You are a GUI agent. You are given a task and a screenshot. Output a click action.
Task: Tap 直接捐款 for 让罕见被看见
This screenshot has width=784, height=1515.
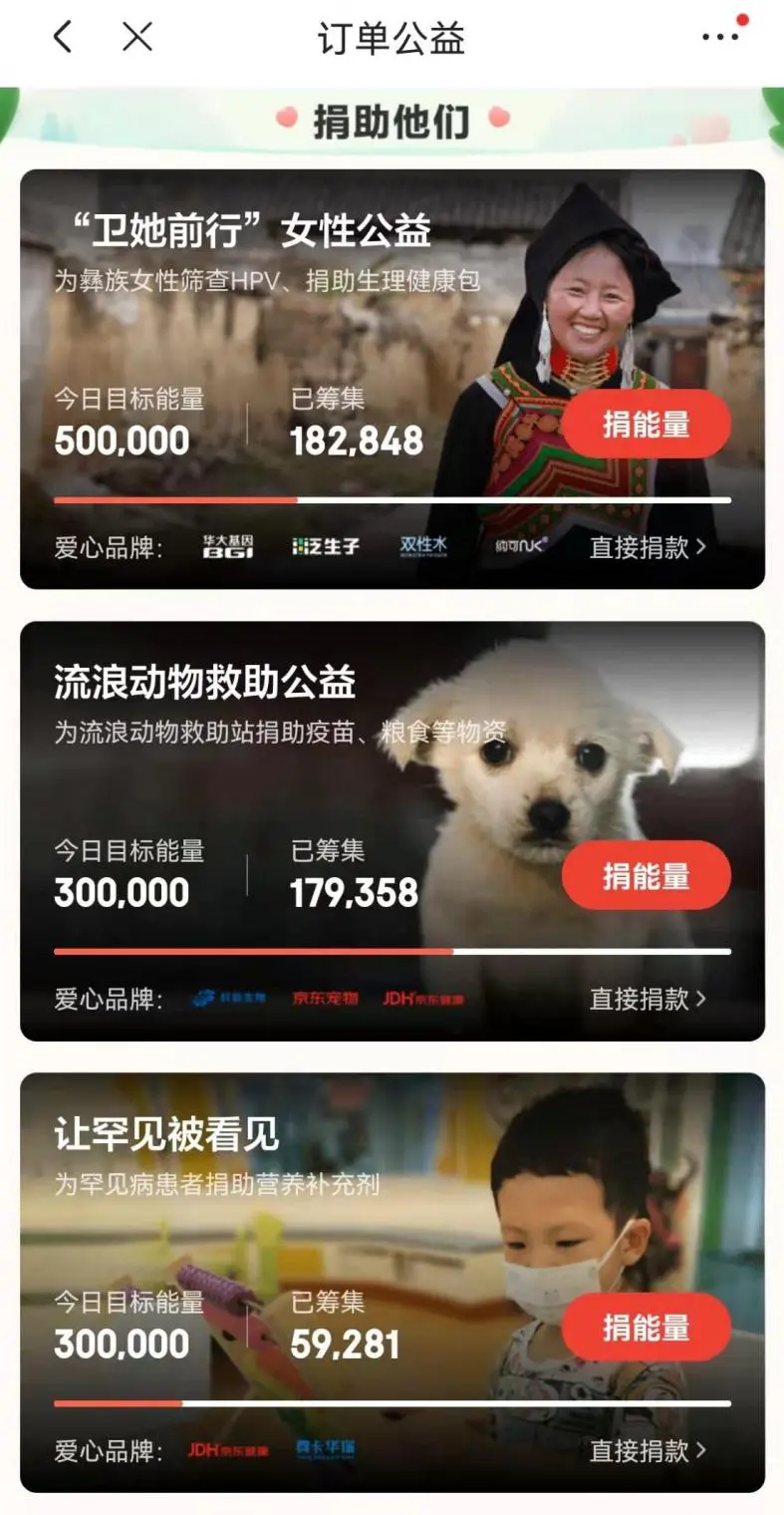click(x=648, y=1450)
